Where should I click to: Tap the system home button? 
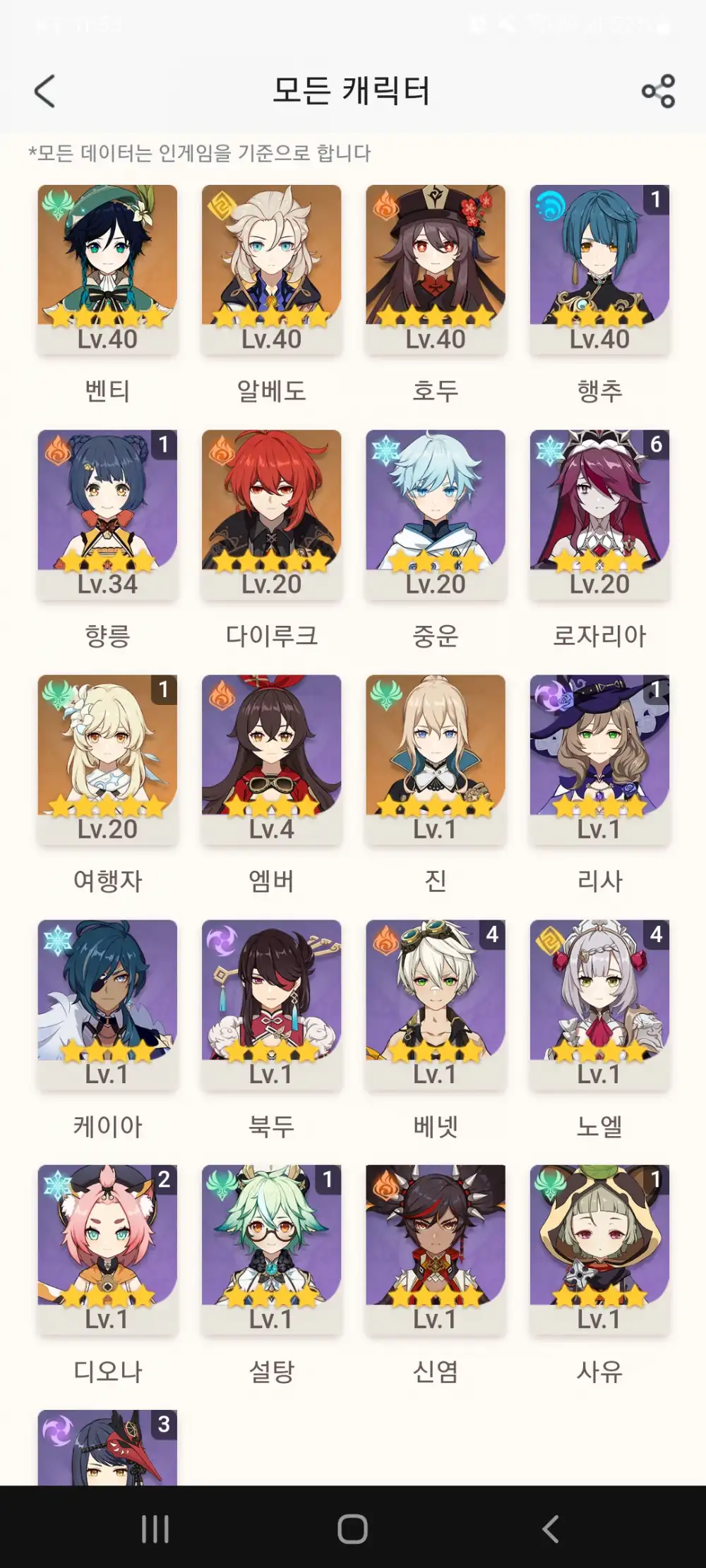(352, 1529)
